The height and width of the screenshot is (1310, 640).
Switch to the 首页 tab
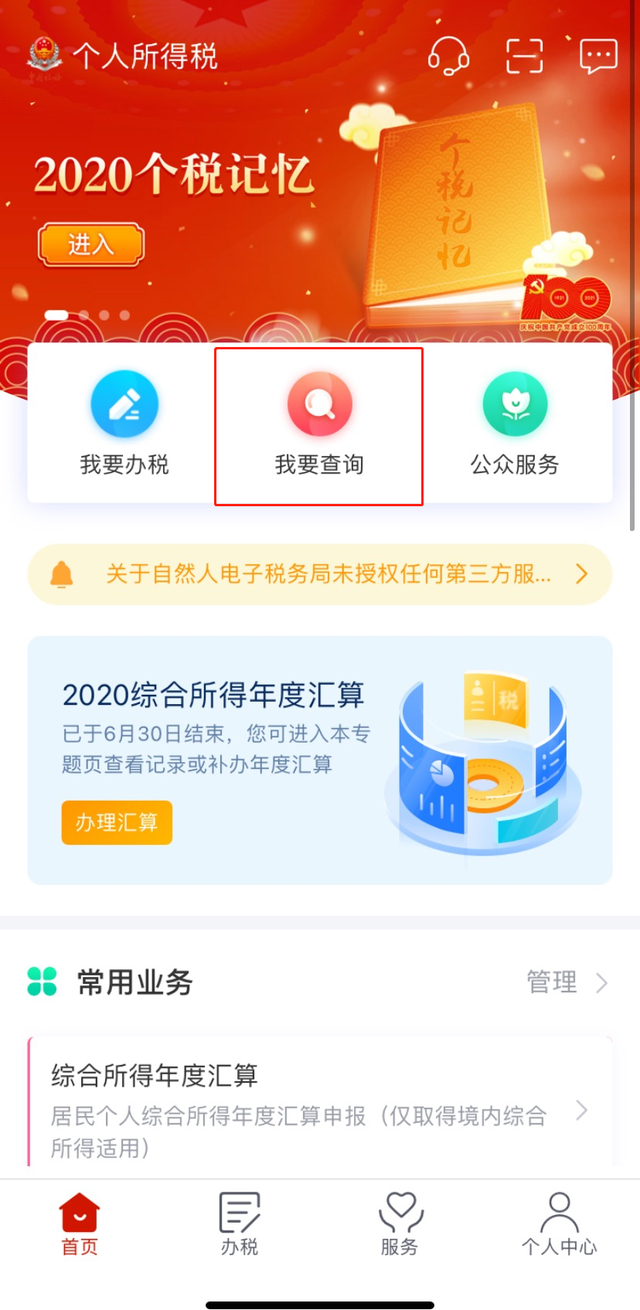pos(79,1225)
